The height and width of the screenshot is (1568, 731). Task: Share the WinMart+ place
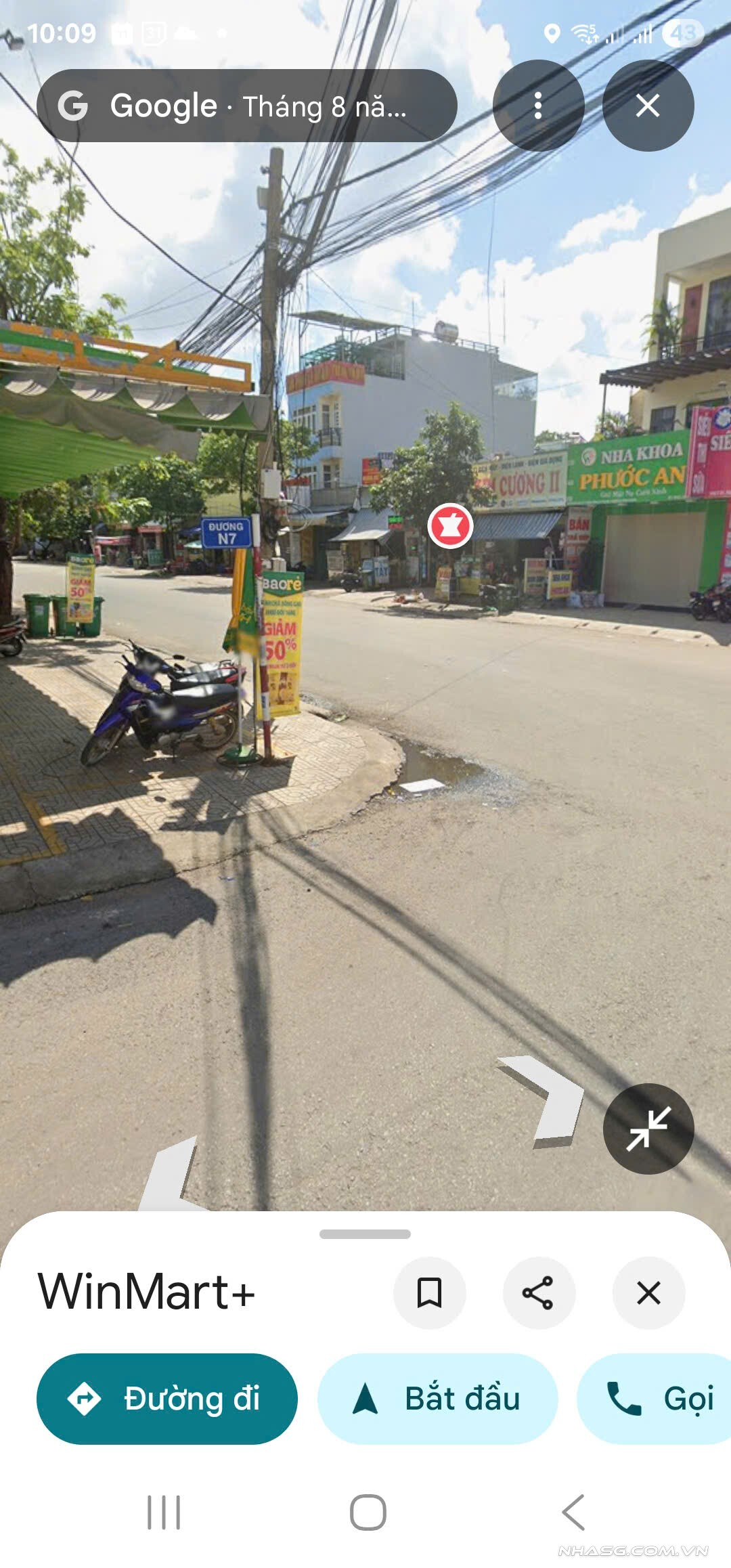(539, 1292)
